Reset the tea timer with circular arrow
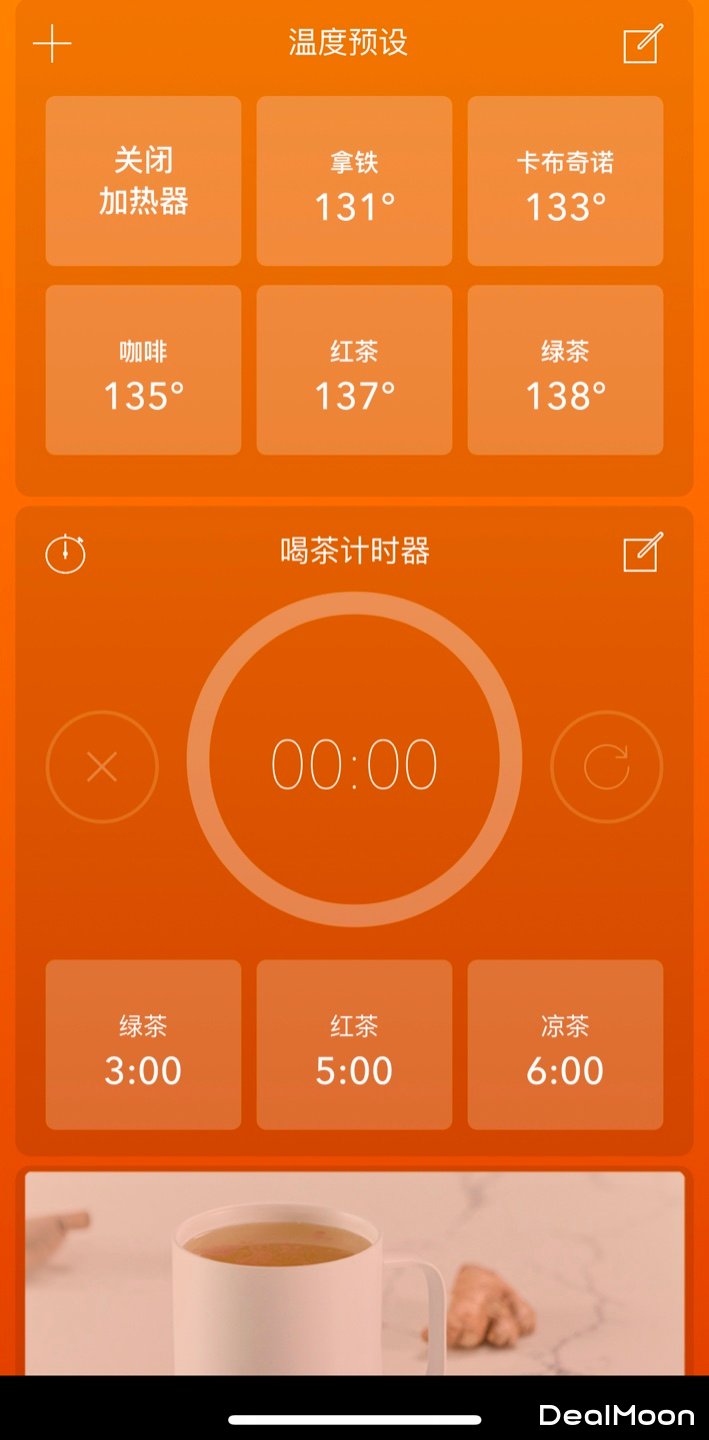 tap(606, 767)
